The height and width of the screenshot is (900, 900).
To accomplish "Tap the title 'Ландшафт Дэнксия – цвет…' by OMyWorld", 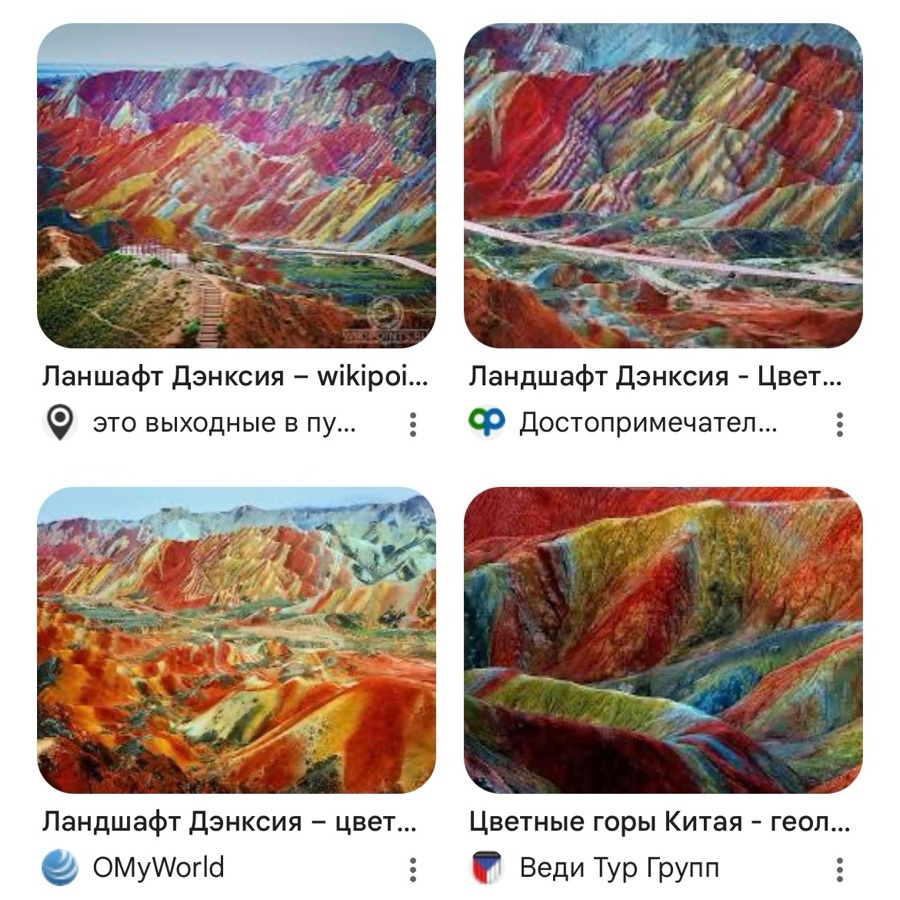I will click(229, 822).
